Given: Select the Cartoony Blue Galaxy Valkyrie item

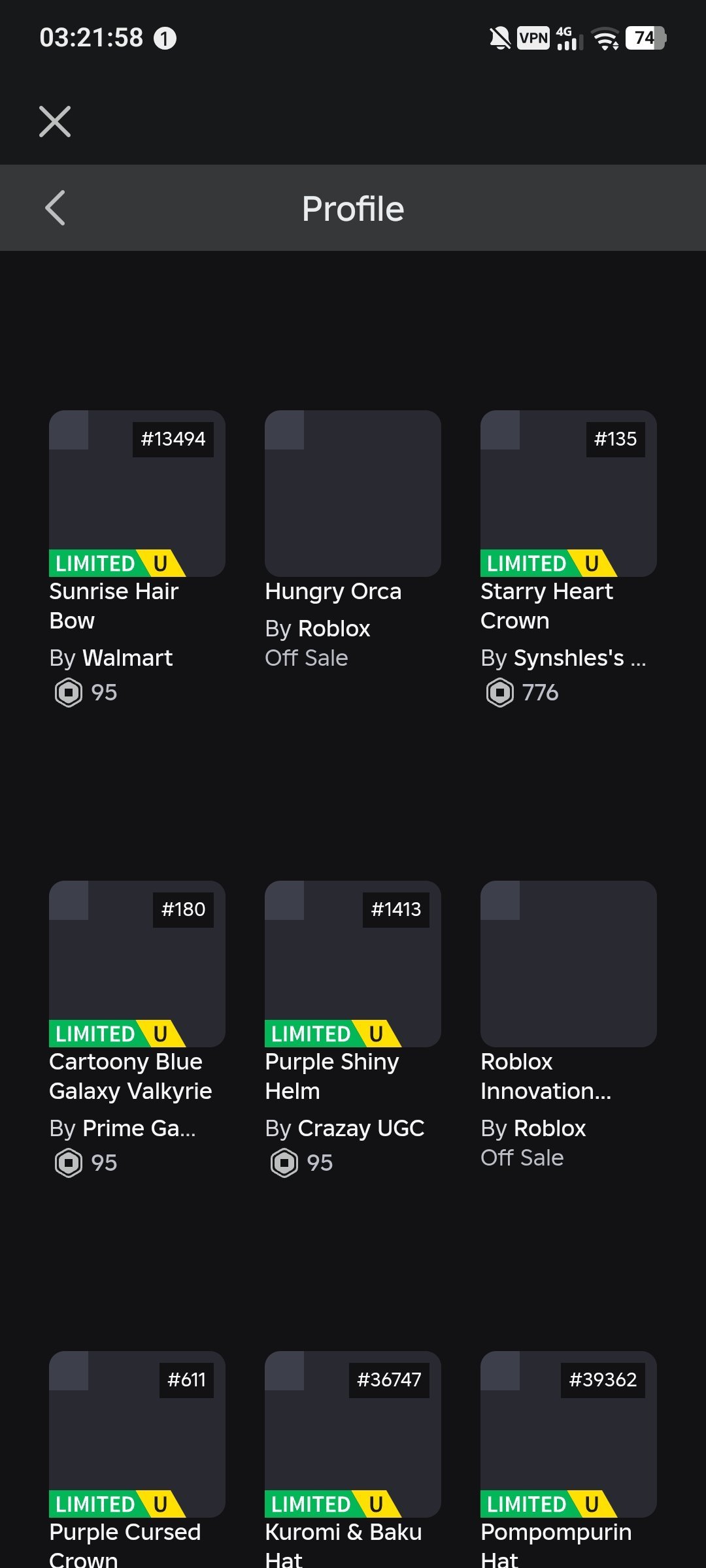Looking at the screenshot, I should point(137,964).
